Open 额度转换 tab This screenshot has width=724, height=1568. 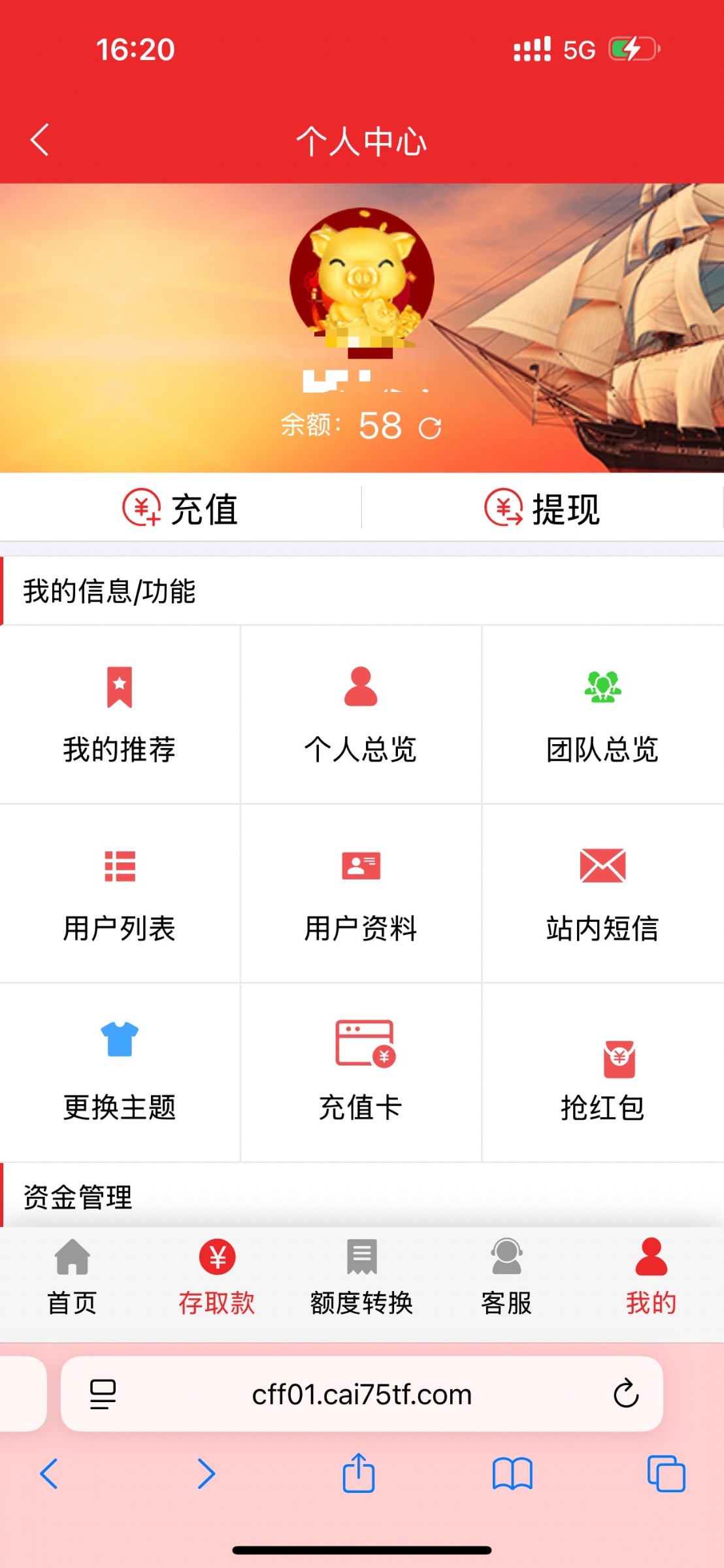pos(361,1277)
